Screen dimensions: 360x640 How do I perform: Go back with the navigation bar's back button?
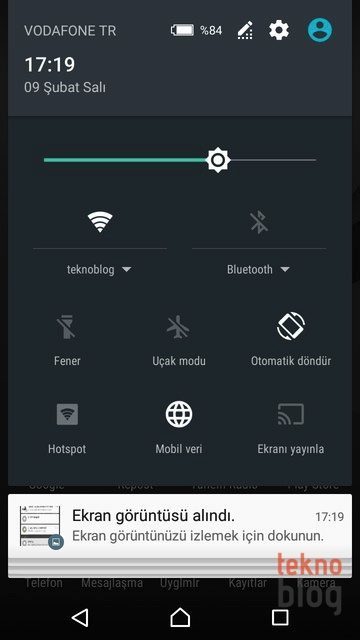click(80, 618)
